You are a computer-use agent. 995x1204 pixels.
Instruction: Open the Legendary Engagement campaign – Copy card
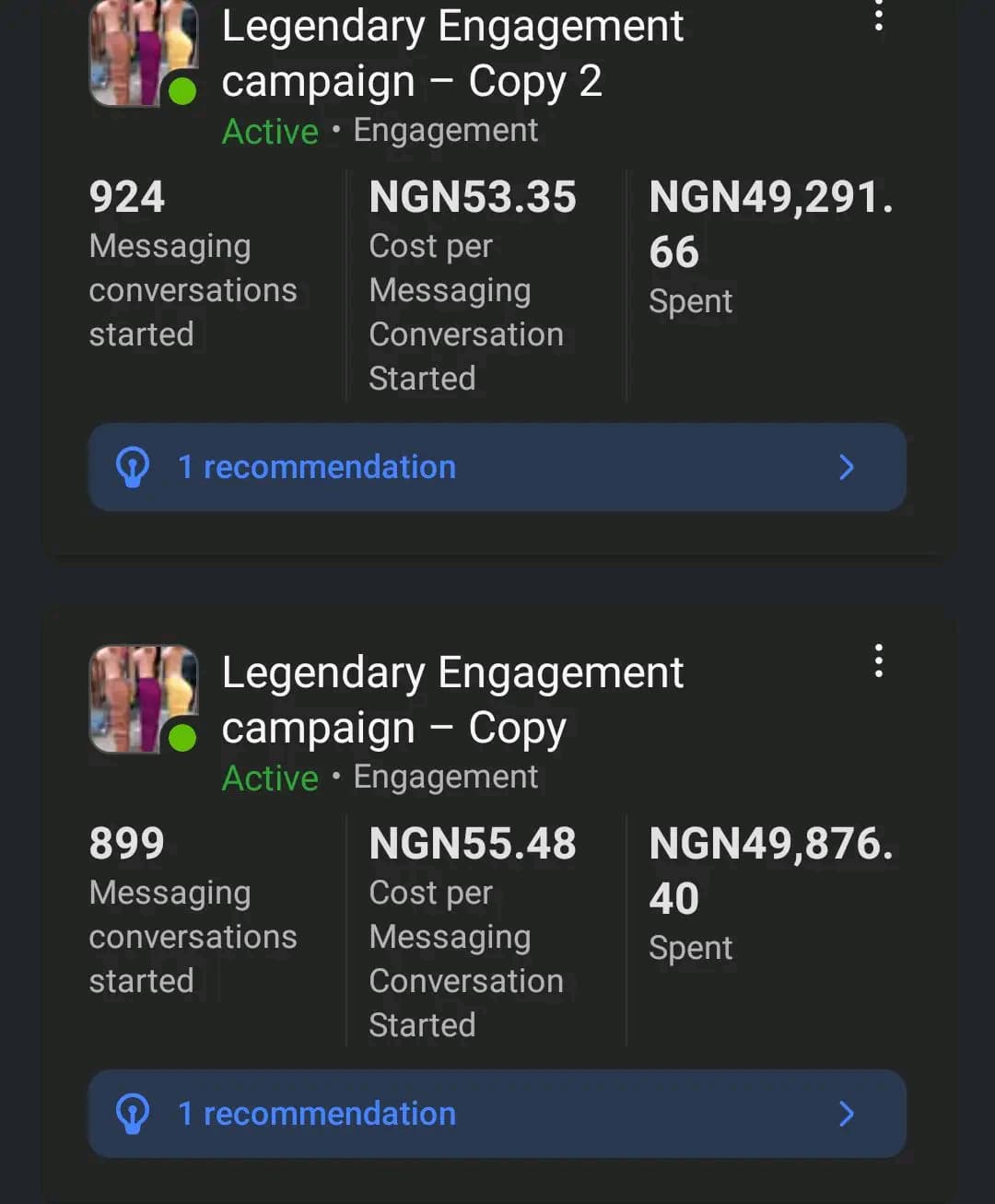[x=451, y=700]
